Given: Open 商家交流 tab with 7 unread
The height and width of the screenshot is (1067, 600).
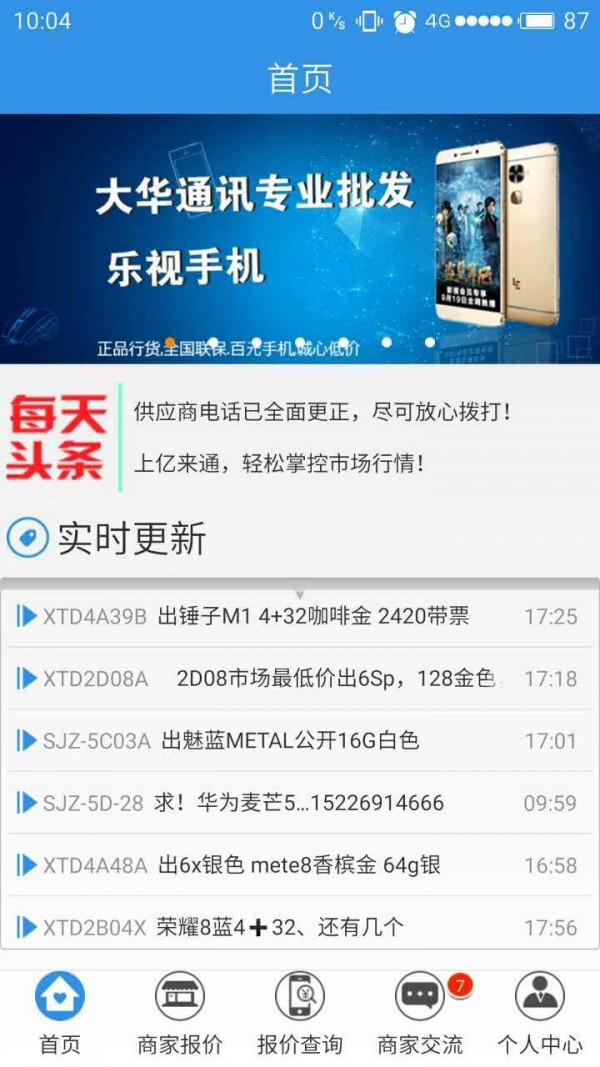Looking at the screenshot, I should (x=420, y=1015).
